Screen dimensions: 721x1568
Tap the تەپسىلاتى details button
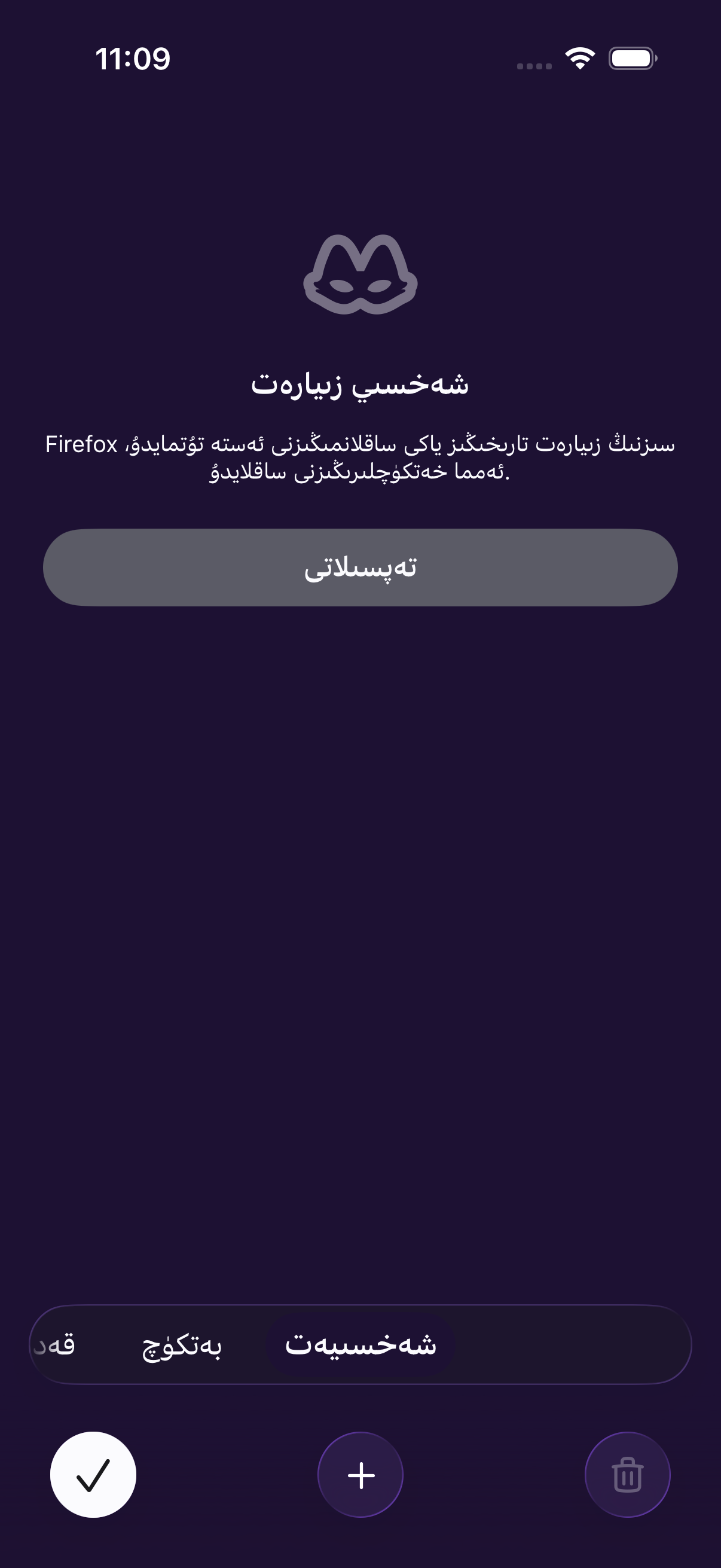coord(360,568)
